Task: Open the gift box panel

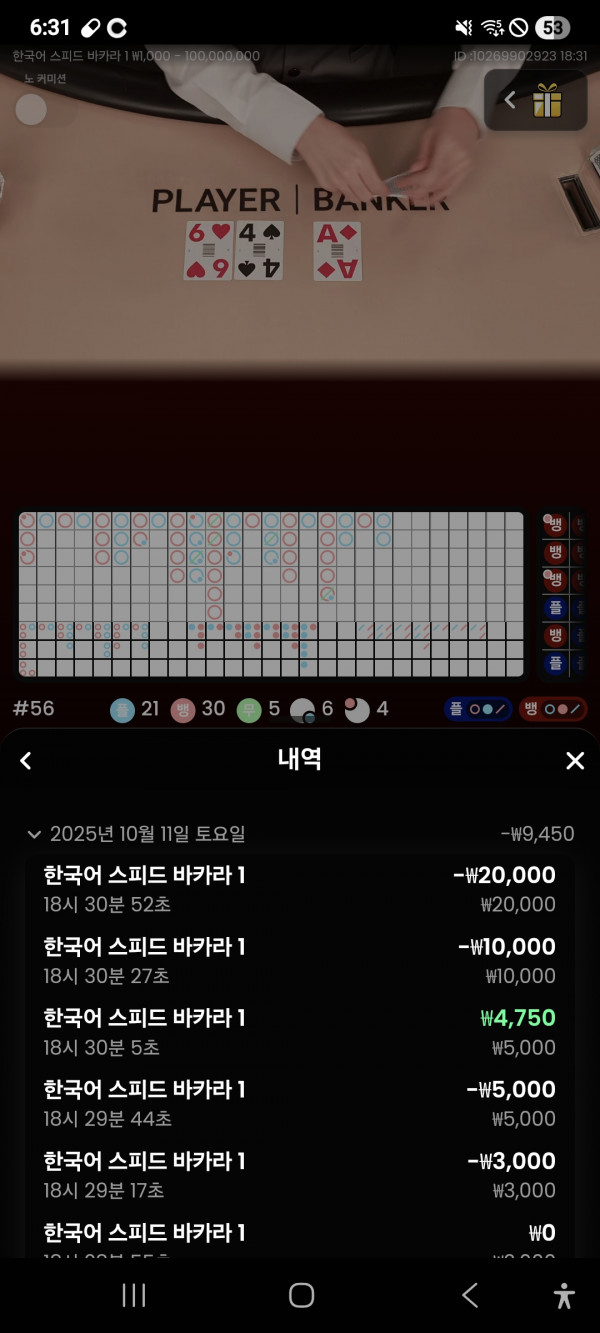Action: click(x=546, y=100)
